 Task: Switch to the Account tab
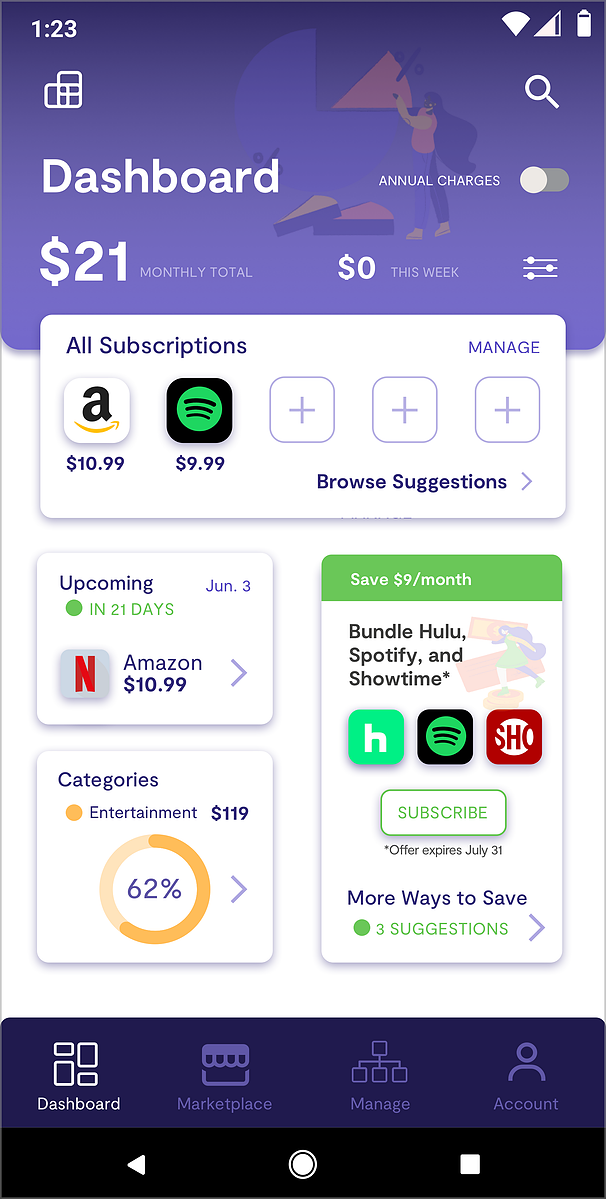(x=525, y=1077)
